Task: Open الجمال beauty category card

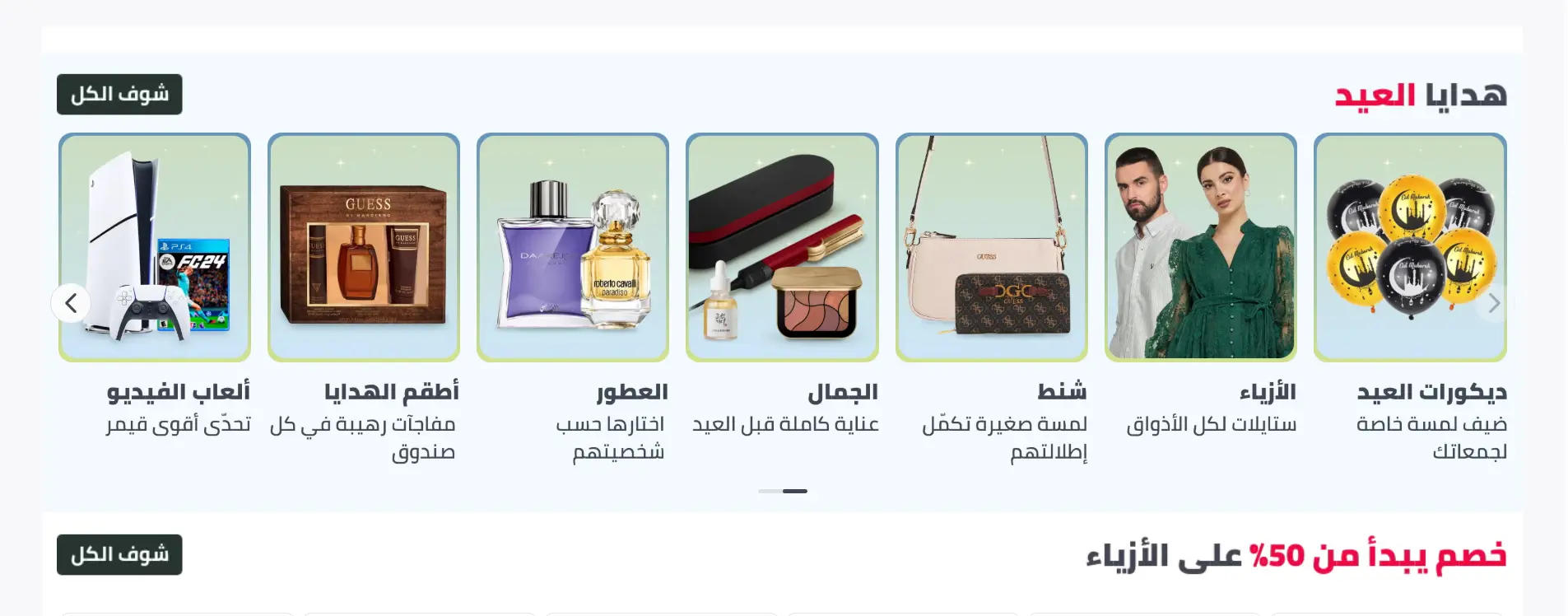Action: coord(782,247)
